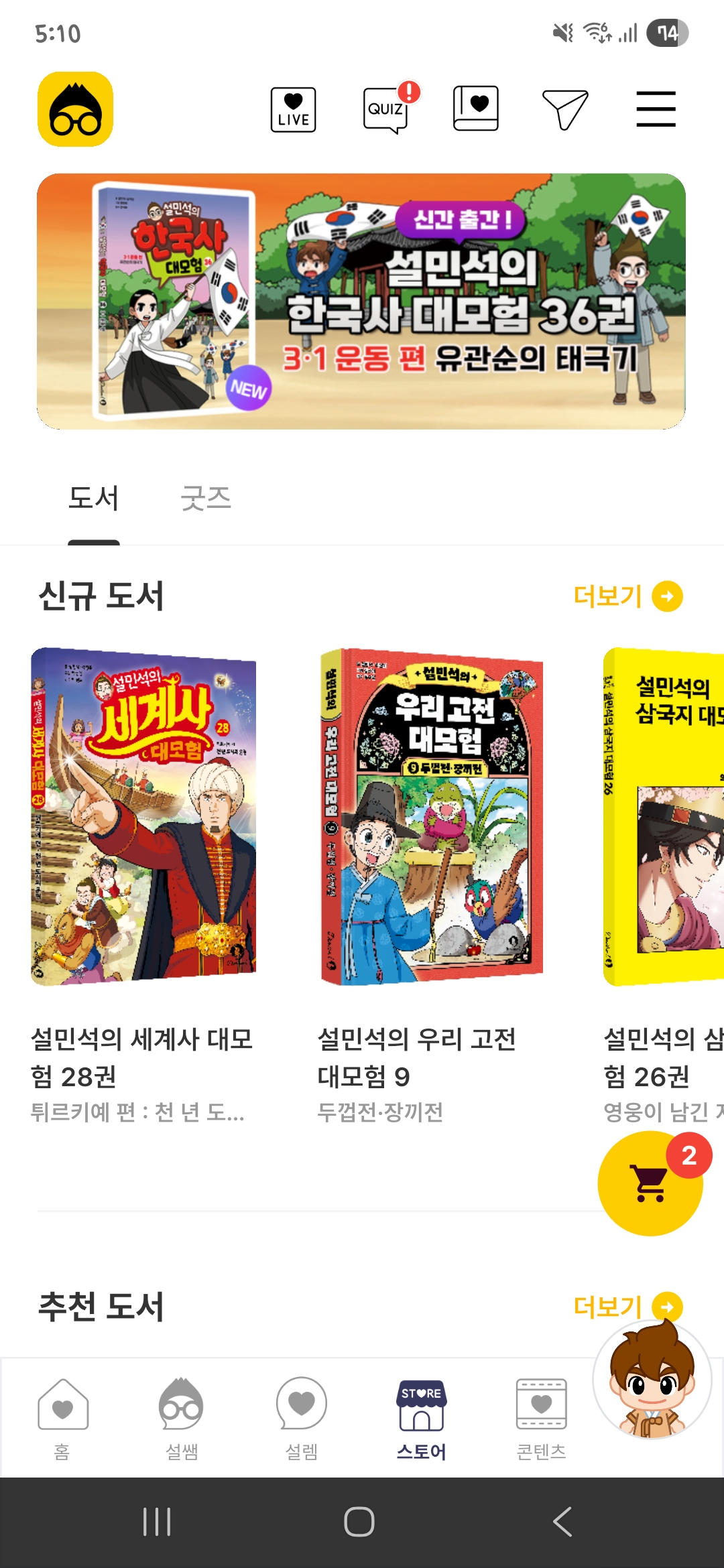The width and height of the screenshot is (724, 1568).
Task: Open the heart book icon
Action: coord(475,109)
